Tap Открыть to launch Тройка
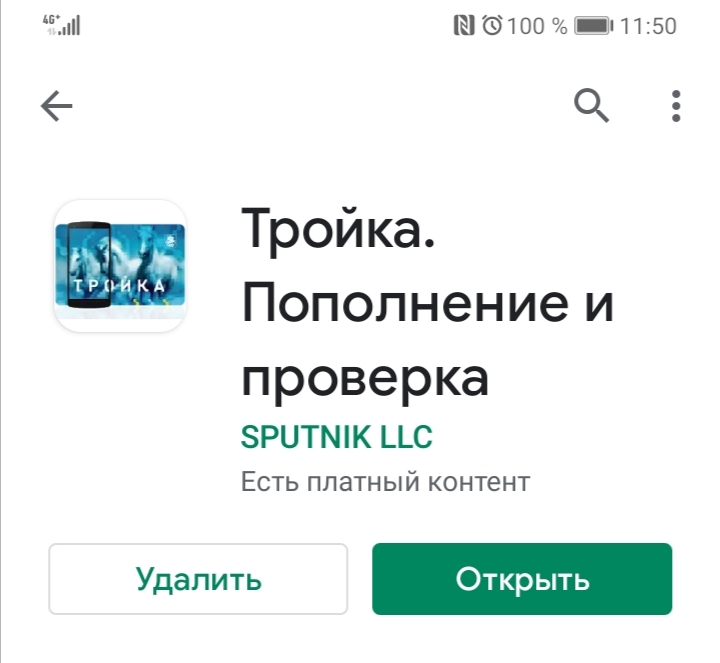The height and width of the screenshot is (663, 720). pos(522,579)
